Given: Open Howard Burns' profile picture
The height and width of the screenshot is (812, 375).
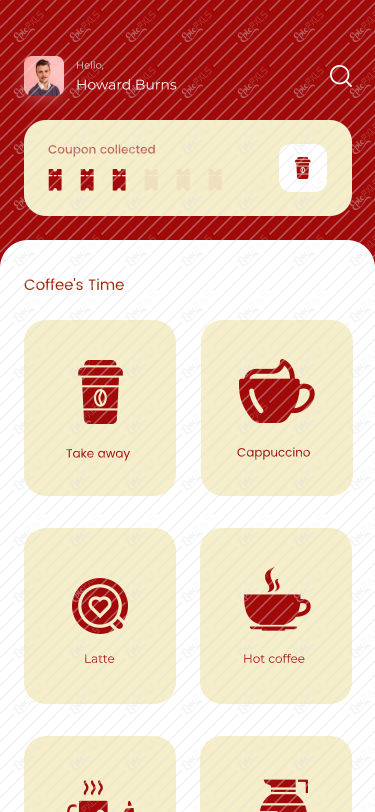Looking at the screenshot, I should point(44,76).
